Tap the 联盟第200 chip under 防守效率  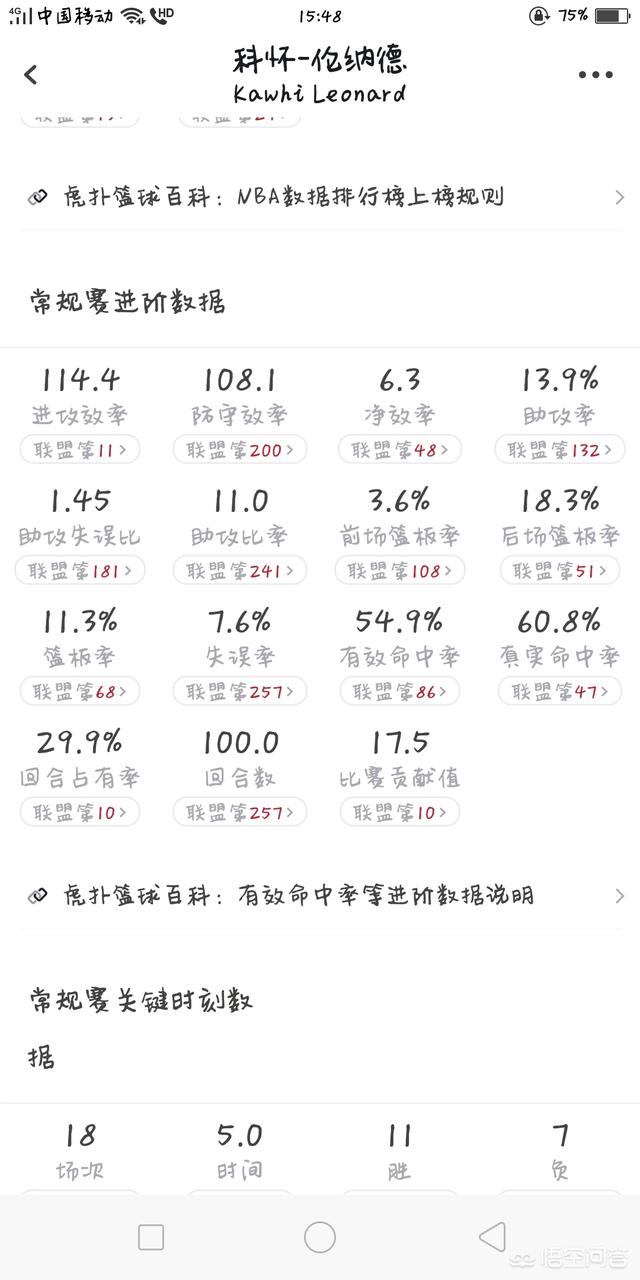tap(240, 450)
